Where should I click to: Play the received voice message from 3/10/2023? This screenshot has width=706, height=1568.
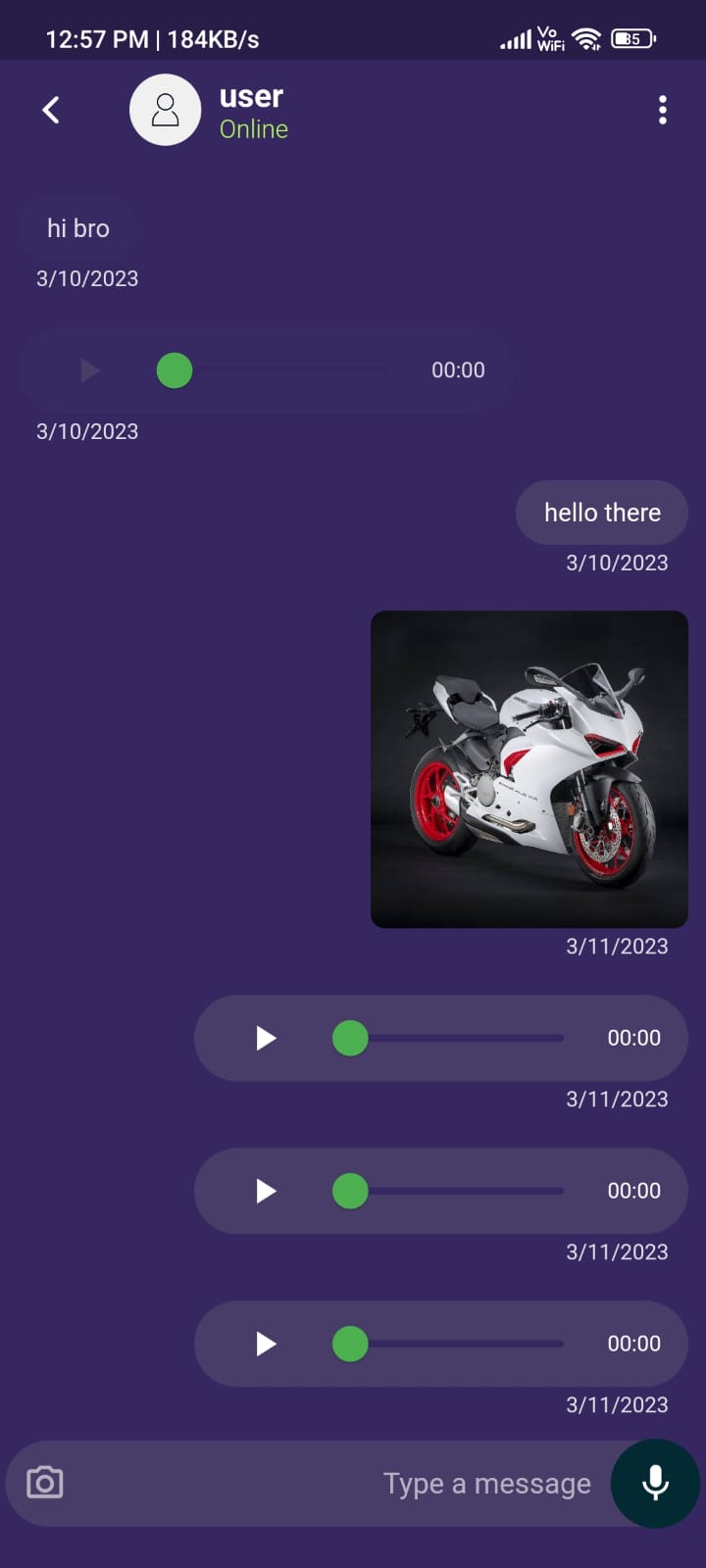point(90,370)
